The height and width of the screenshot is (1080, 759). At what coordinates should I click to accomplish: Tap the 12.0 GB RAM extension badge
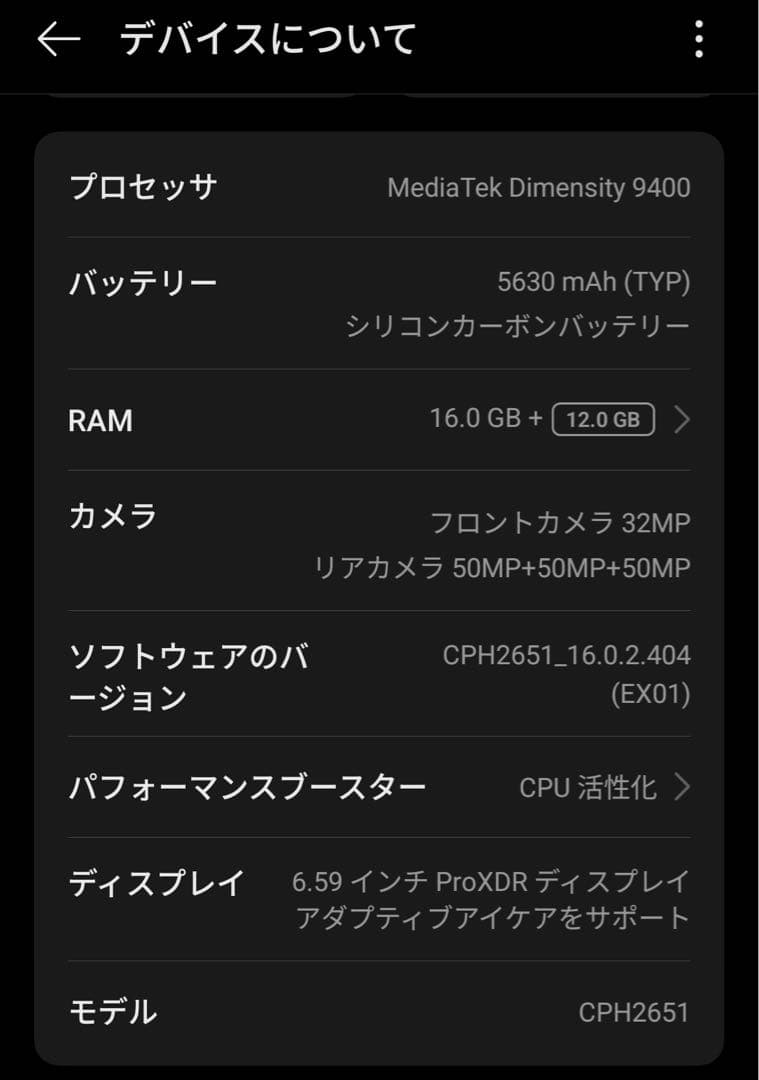pos(601,419)
